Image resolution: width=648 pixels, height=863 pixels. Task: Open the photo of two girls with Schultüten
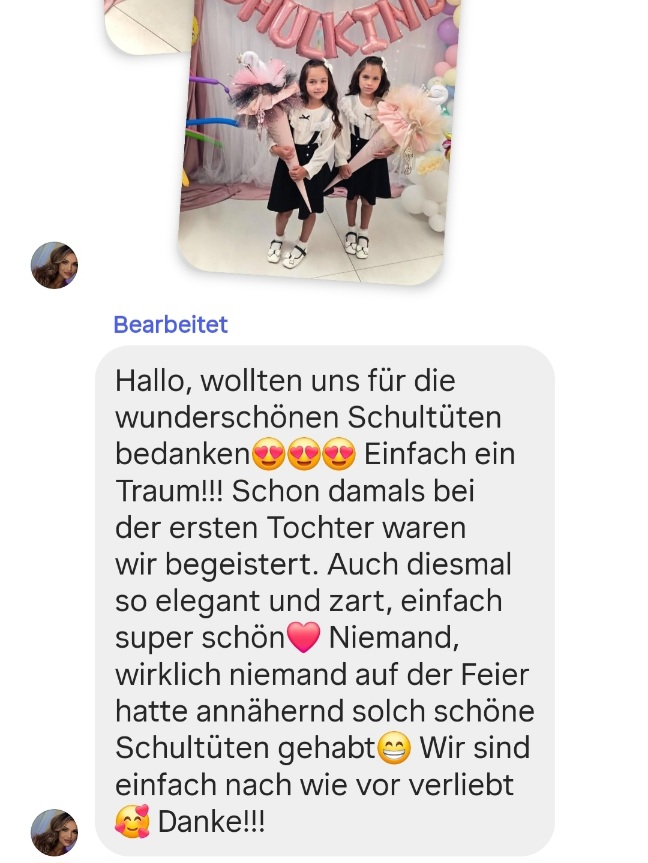(x=315, y=140)
